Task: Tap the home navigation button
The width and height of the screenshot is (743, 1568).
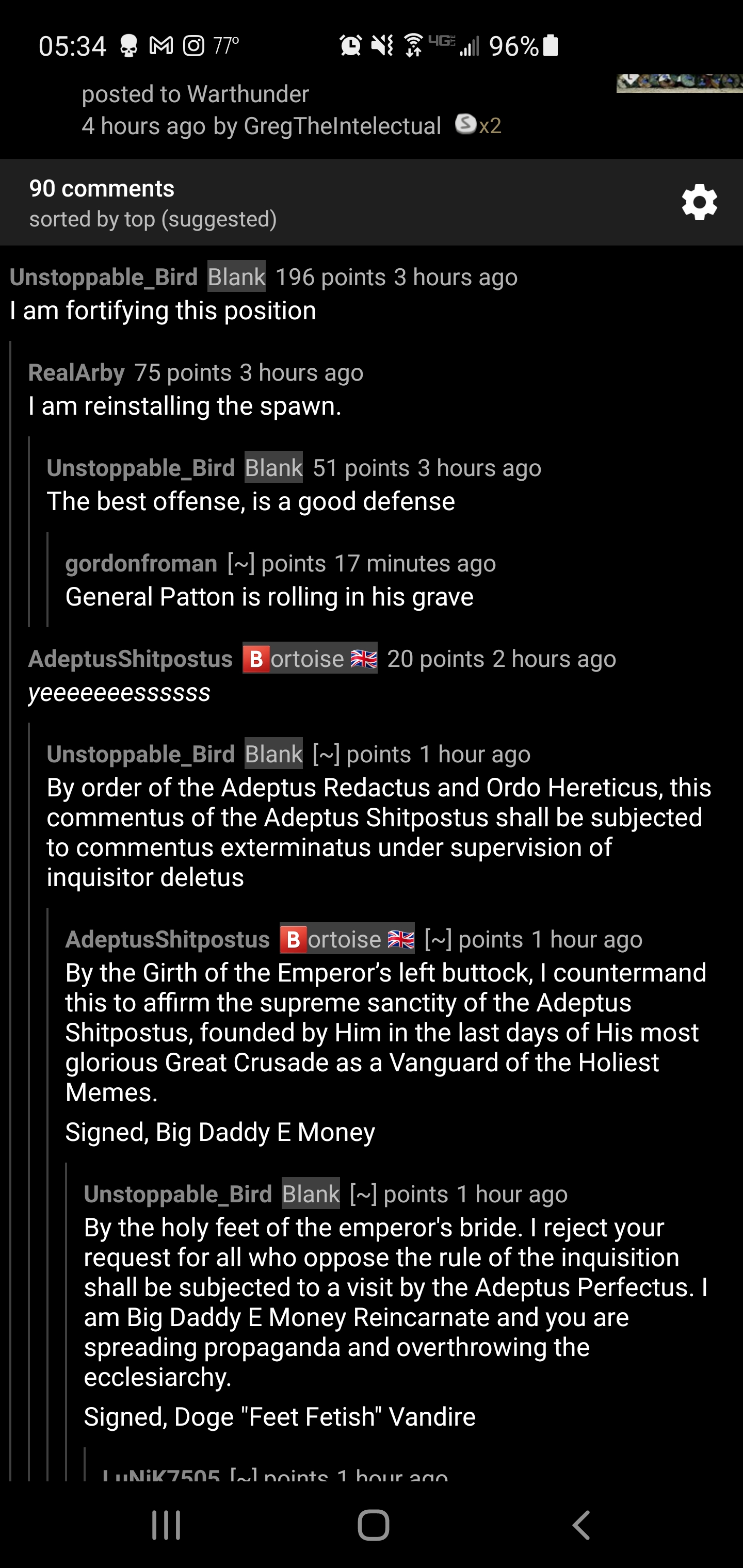Action: (x=372, y=1524)
